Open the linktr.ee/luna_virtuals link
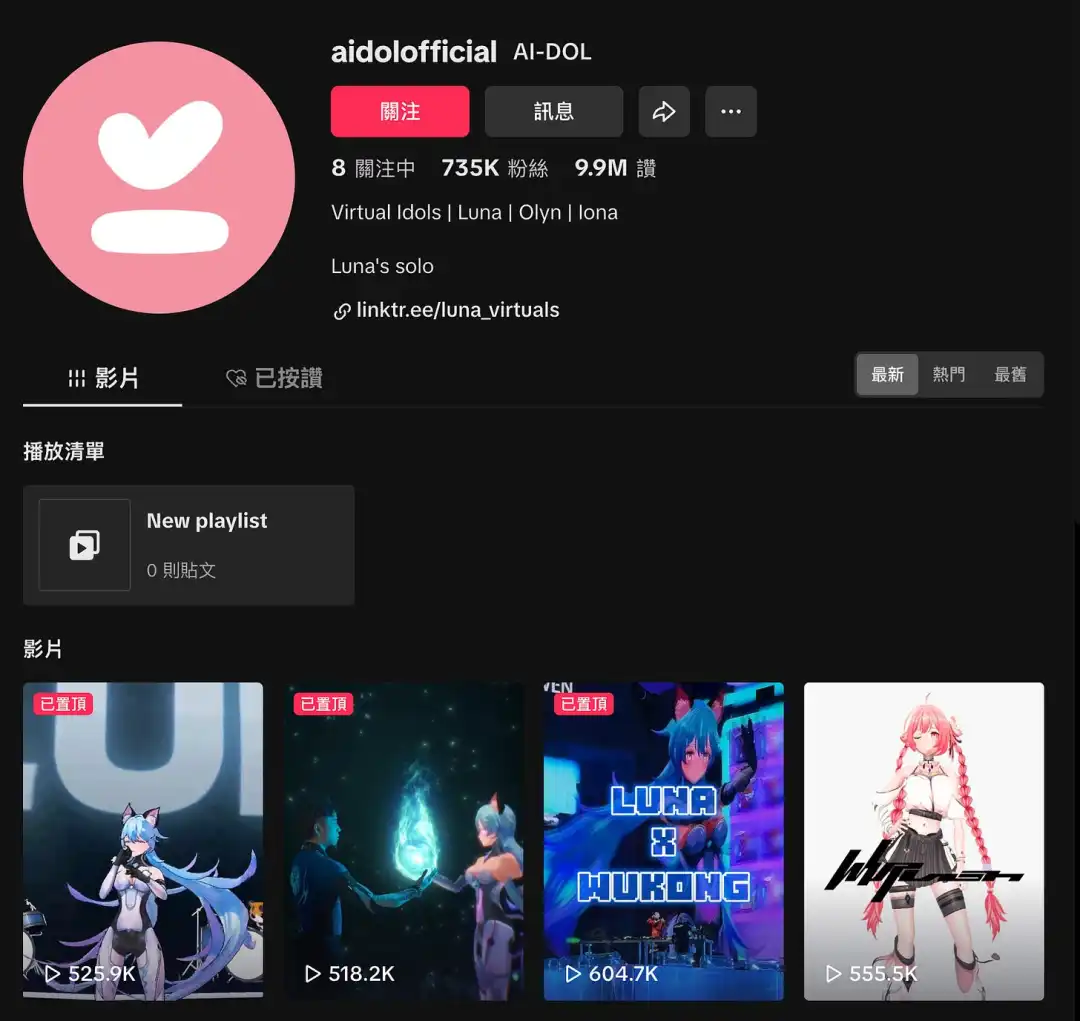The image size is (1080, 1021). [x=457, y=310]
